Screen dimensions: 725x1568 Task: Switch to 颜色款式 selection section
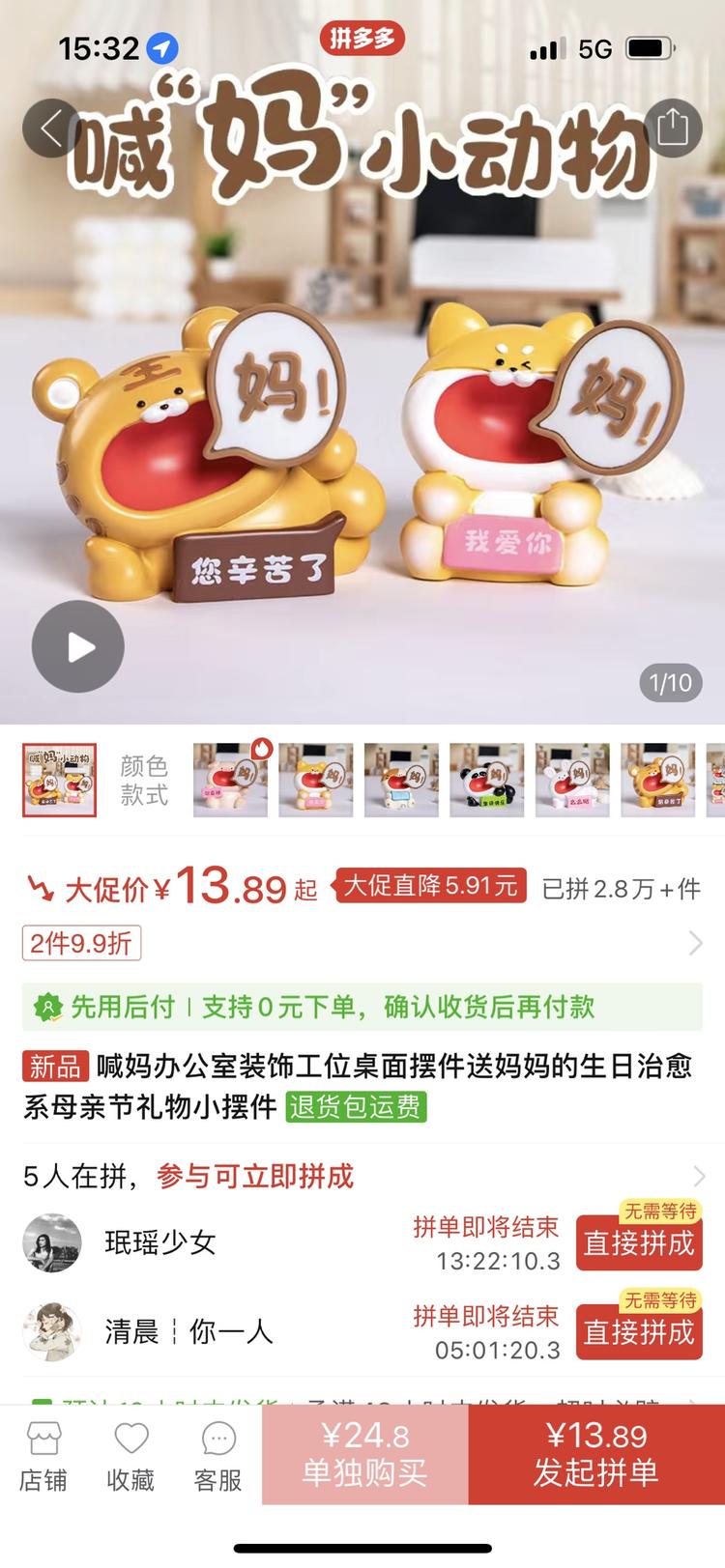point(143,780)
